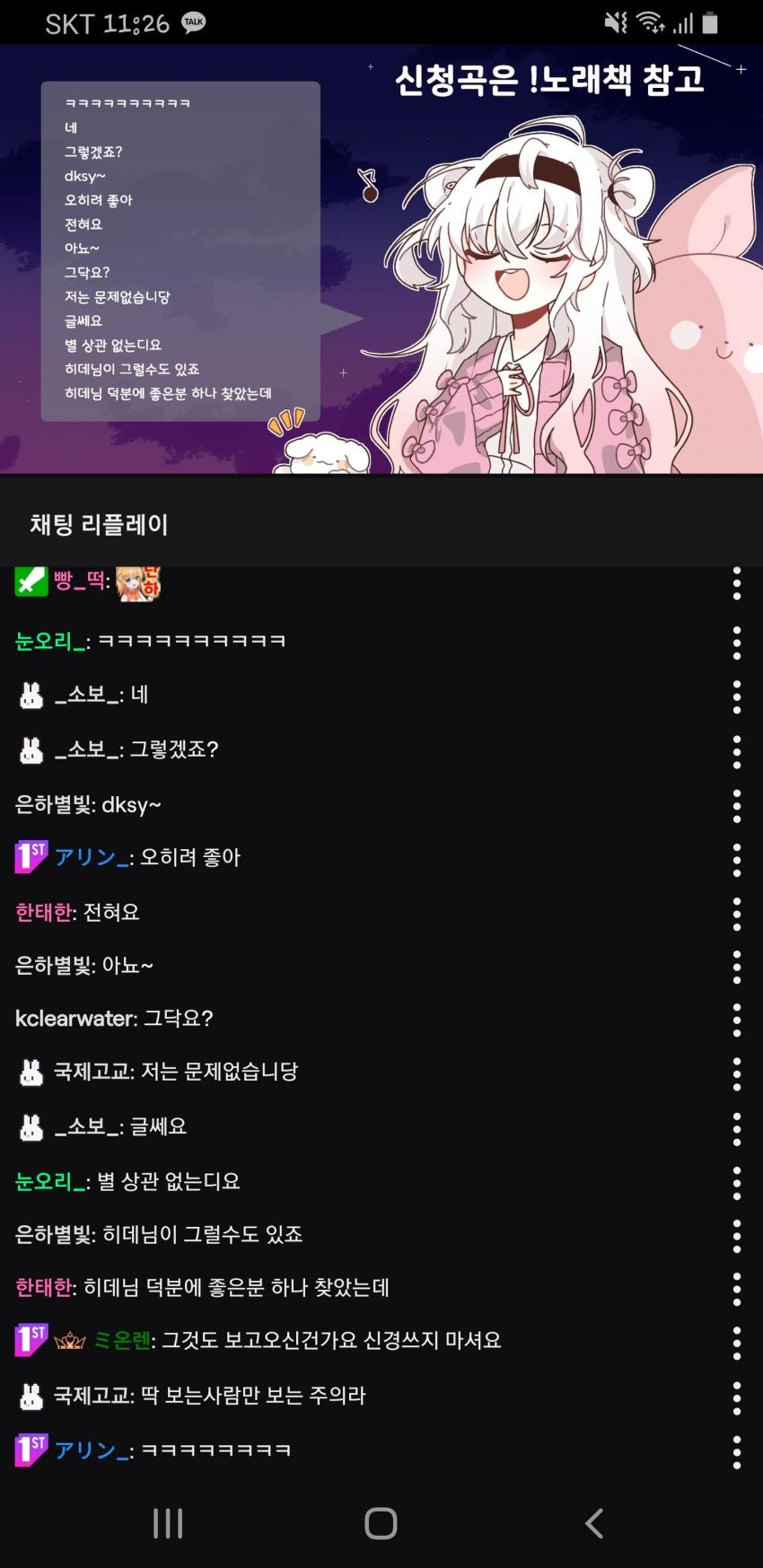Open options for ミ온렌's 신경쓰지 마셔요 message
763x1568 pixels.
point(736,1342)
